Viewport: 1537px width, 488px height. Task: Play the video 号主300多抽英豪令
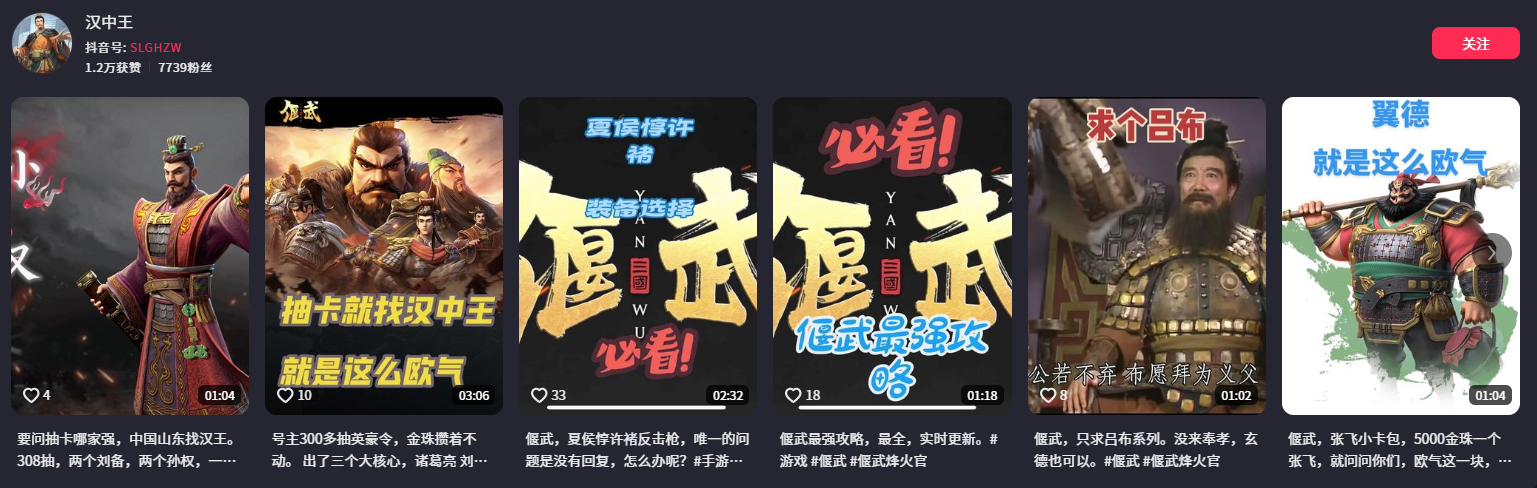click(383, 255)
